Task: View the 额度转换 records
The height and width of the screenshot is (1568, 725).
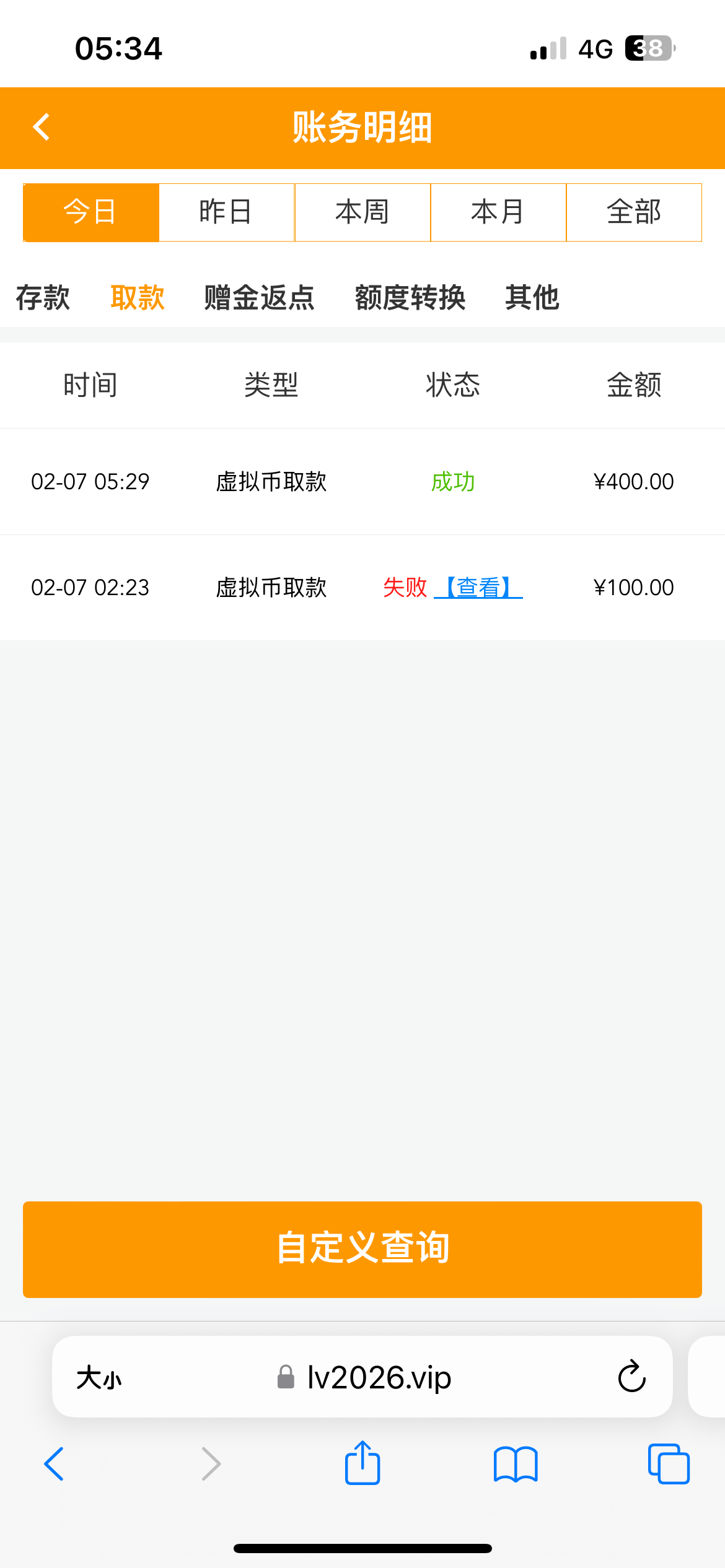Action: pos(410,297)
